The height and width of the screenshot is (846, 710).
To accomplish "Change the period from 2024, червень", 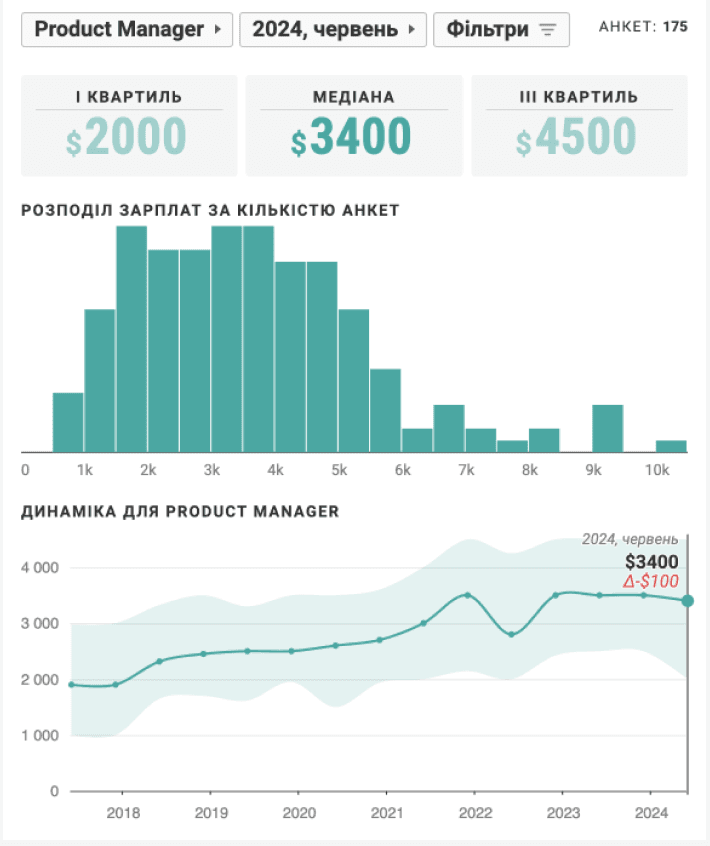I will pyautogui.click(x=333, y=30).
